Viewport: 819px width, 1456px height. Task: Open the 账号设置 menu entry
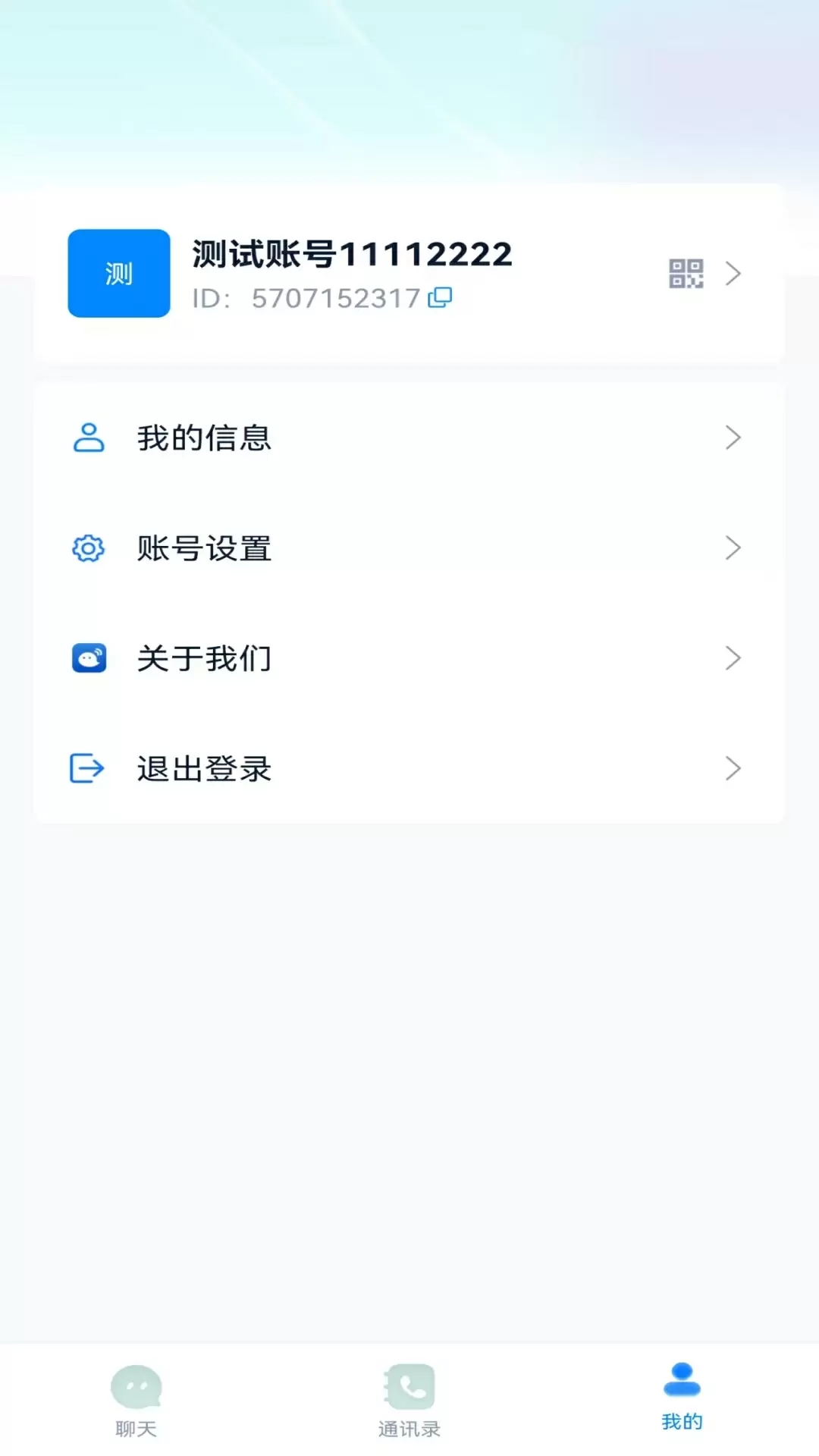(203, 548)
